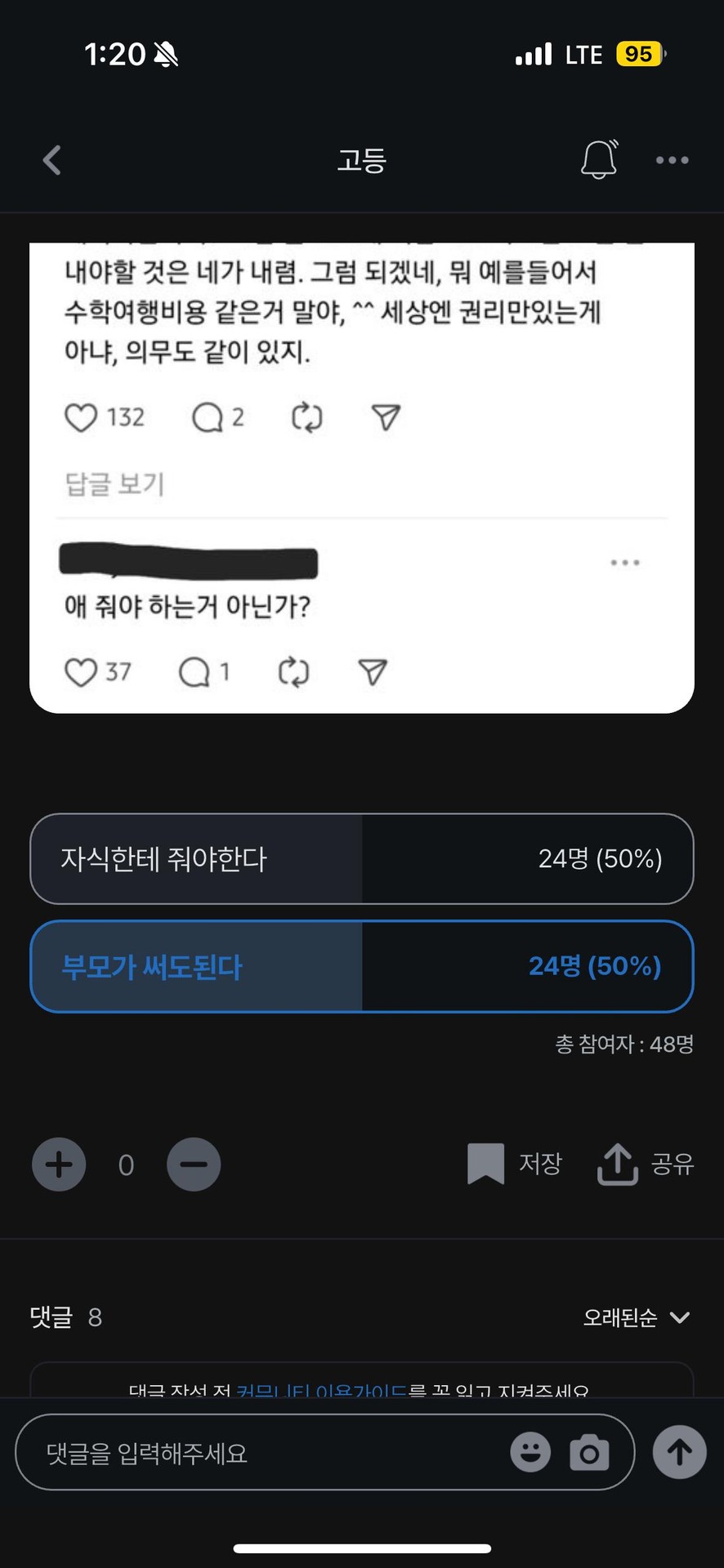
Task: Focus the 댓글을 입력해주세요 comment field
Action: [x=261, y=1453]
